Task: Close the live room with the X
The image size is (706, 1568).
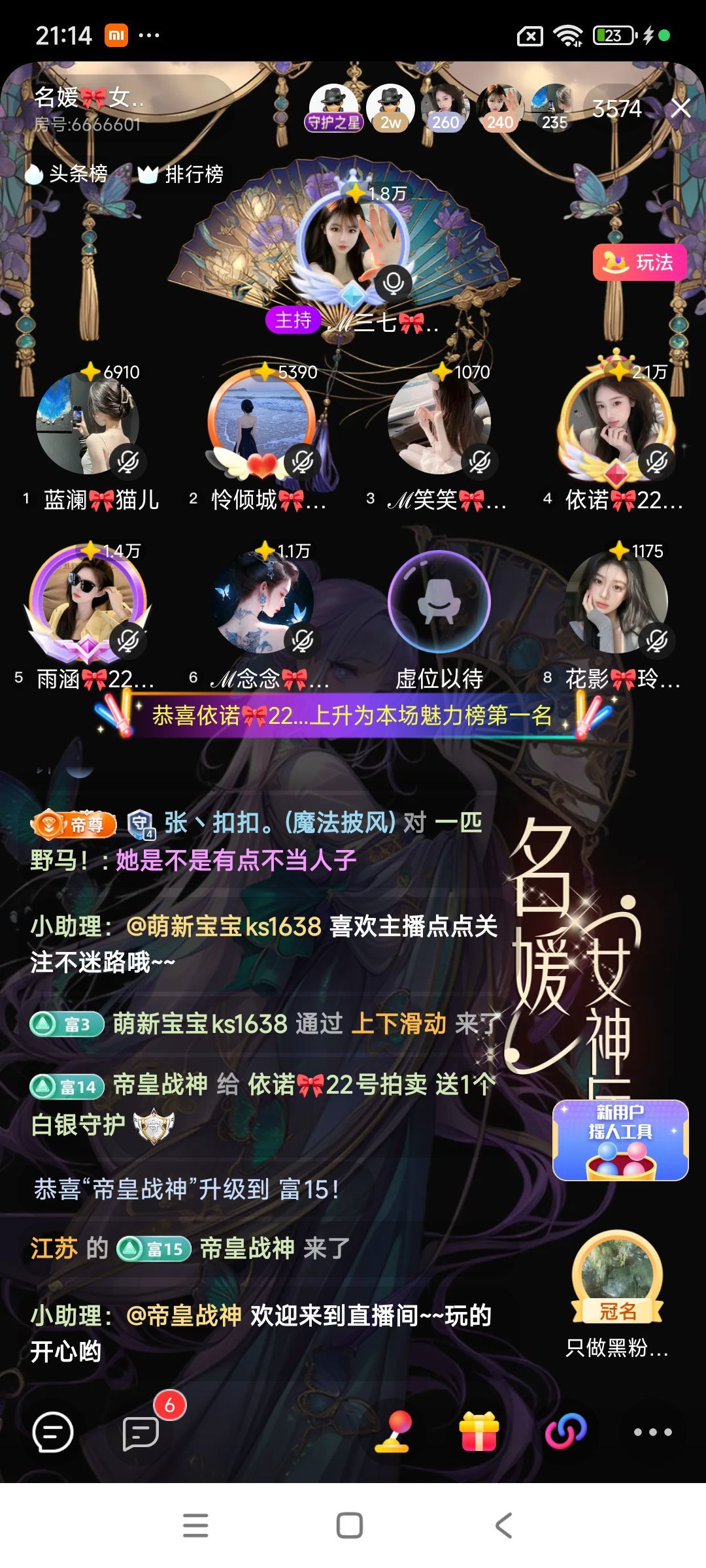Action: pos(681,108)
